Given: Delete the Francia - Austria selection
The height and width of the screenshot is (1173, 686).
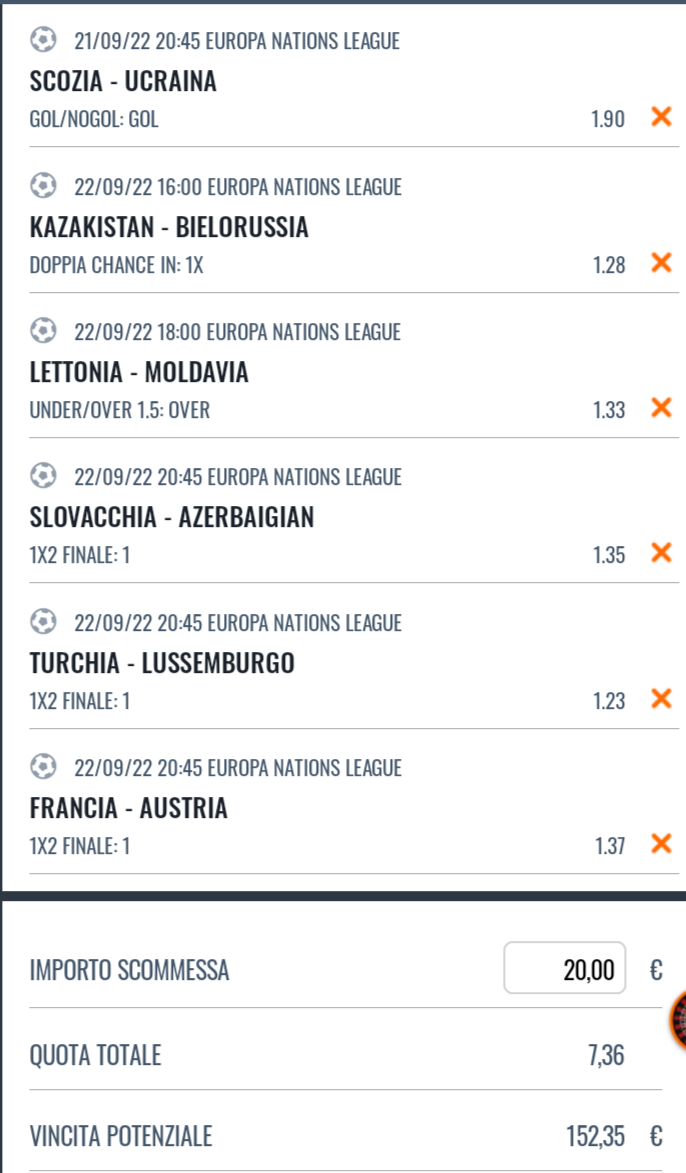Looking at the screenshot, I should [x=660, y=845].
